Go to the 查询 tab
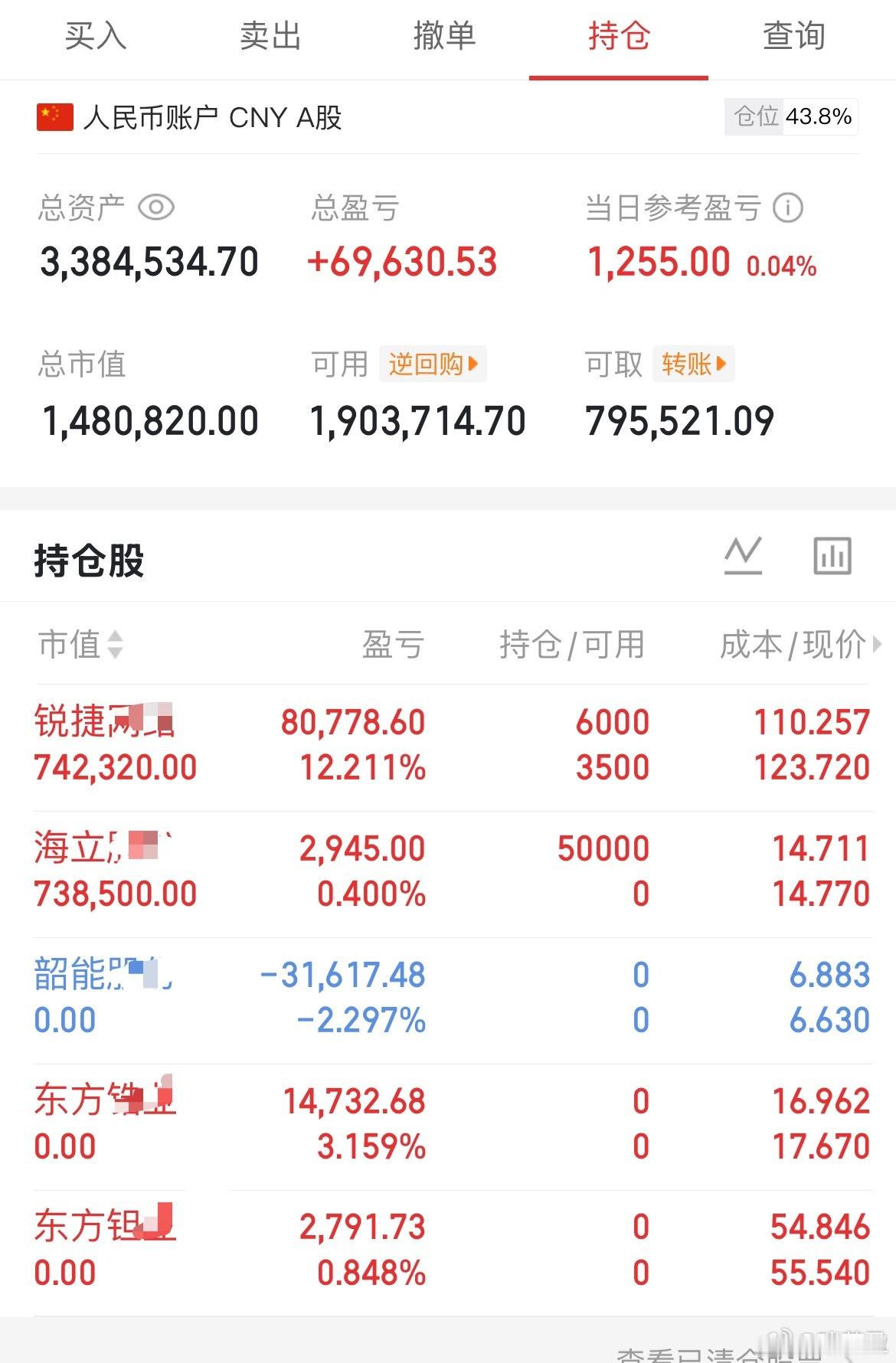 794,36
